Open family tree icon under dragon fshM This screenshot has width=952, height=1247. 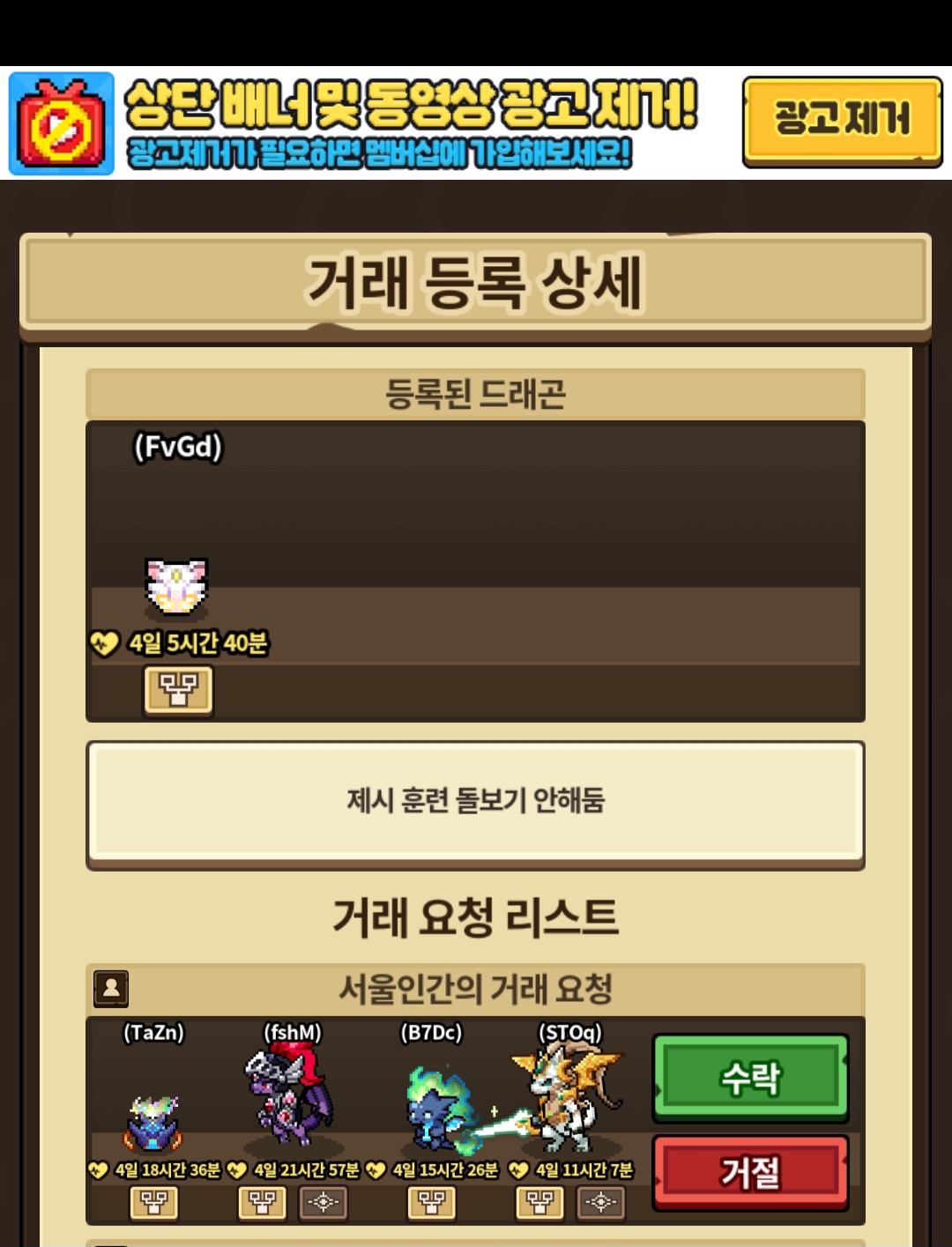click(262, 1203)
